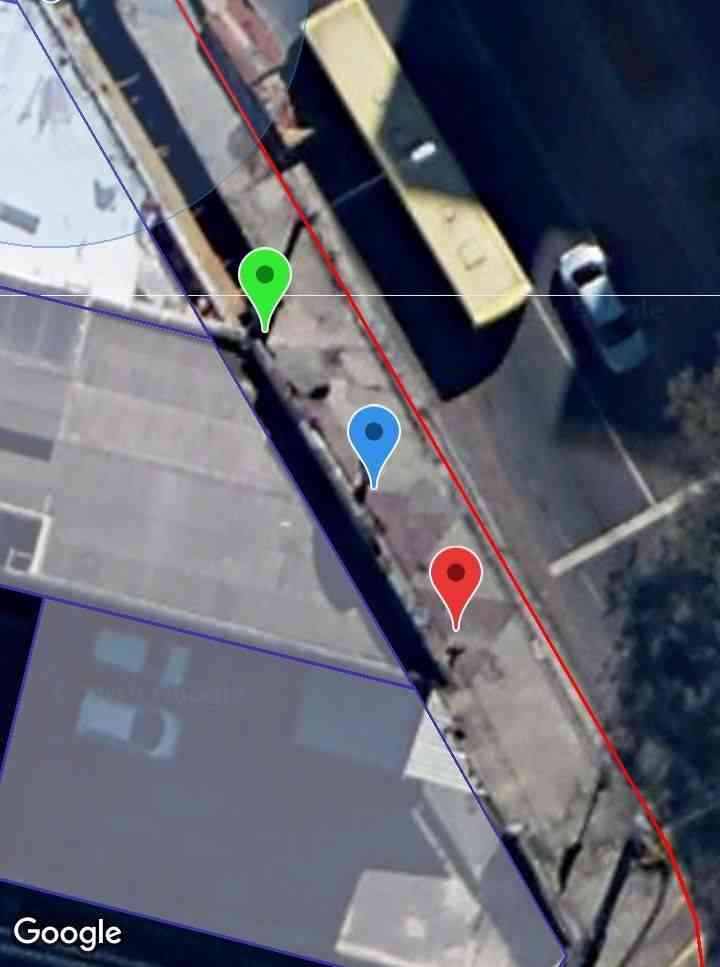Tap the green map pin
The width and height of the screenshot is (720, 967).
265,279
